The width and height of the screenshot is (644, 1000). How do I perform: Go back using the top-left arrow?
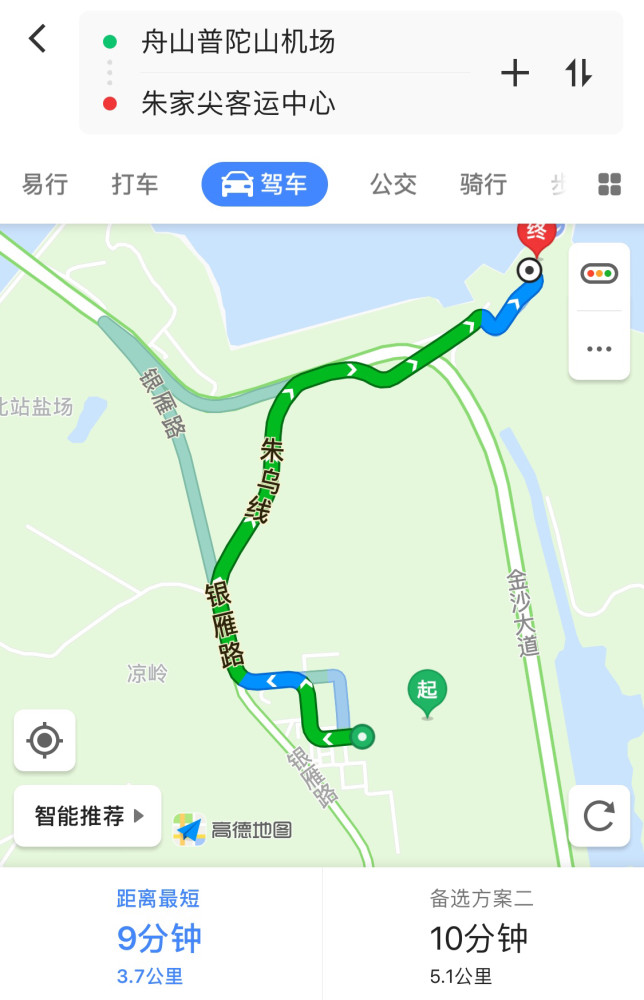[37, 40]
